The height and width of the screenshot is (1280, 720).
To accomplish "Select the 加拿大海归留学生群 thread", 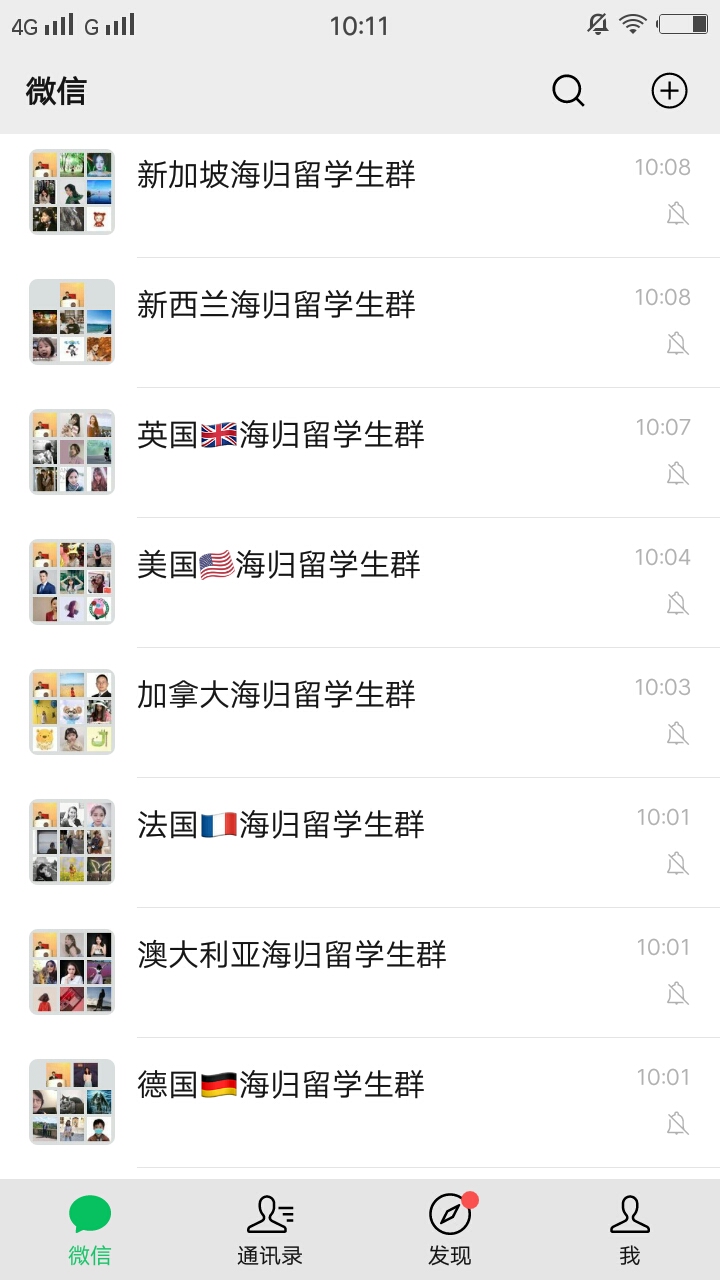I will (360, 712).
